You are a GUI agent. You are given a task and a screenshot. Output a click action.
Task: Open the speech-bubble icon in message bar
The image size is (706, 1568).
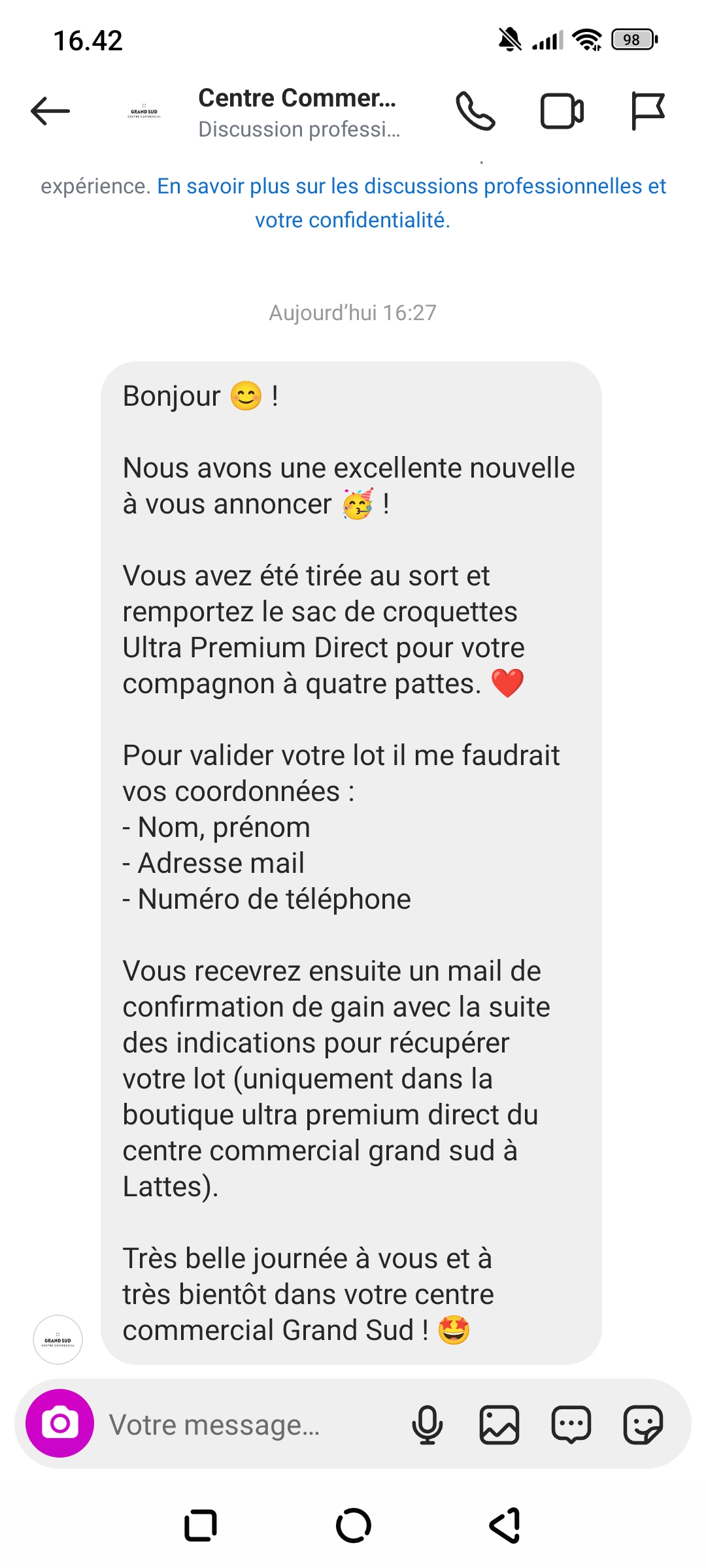pyautogui.click(x=571, y=1424)
